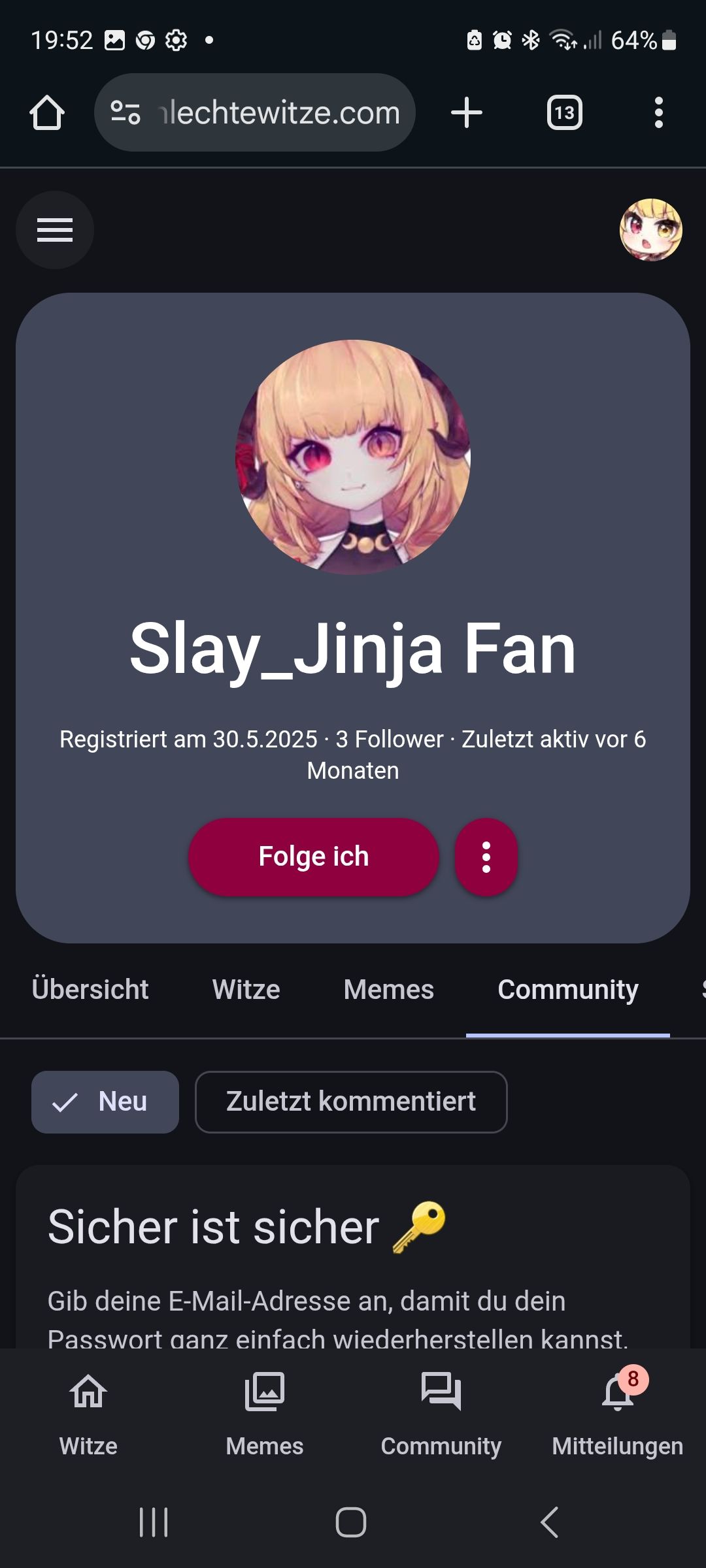Screen dimensions: 706x1568
Task: Open a new browser tab
Action: pos(467,112)
